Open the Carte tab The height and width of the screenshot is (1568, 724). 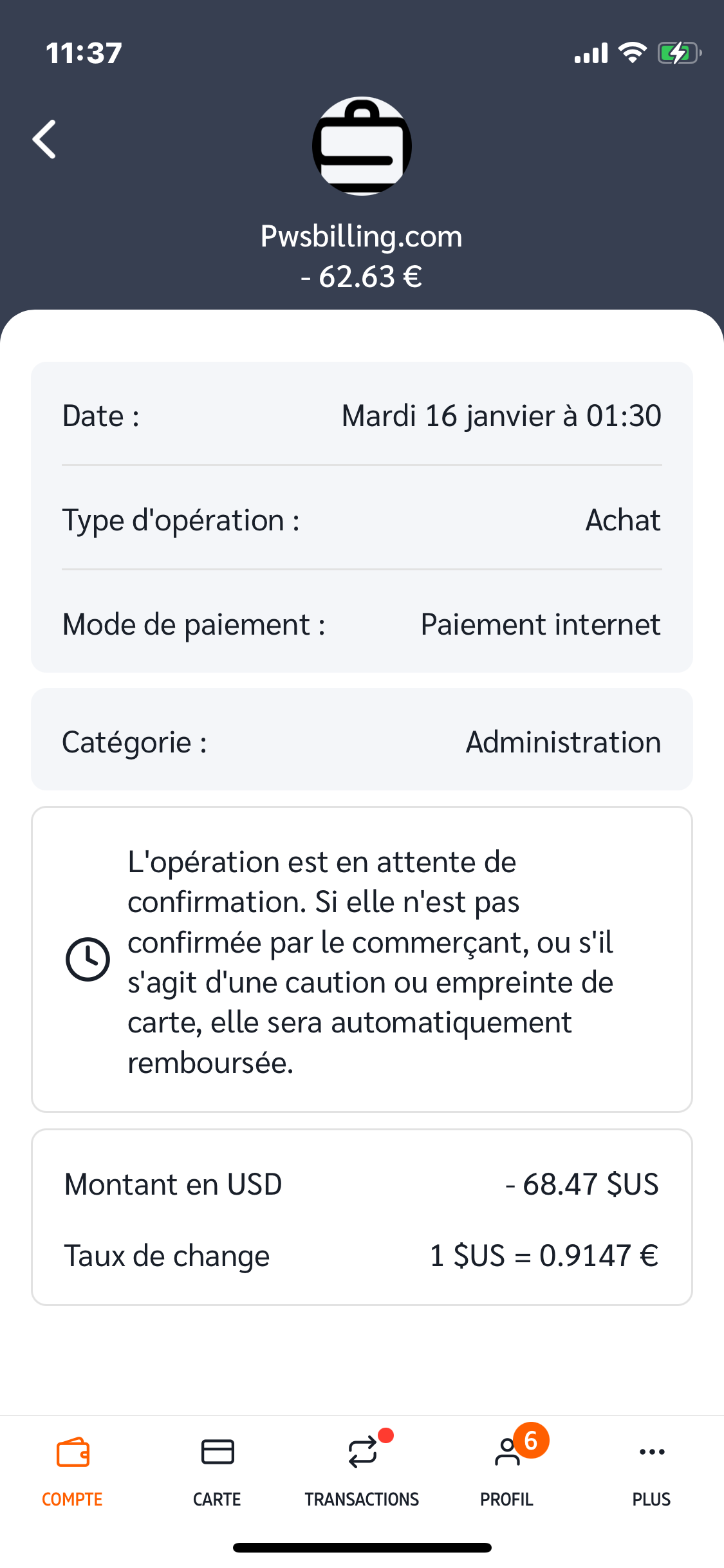tap(218, 1471)
